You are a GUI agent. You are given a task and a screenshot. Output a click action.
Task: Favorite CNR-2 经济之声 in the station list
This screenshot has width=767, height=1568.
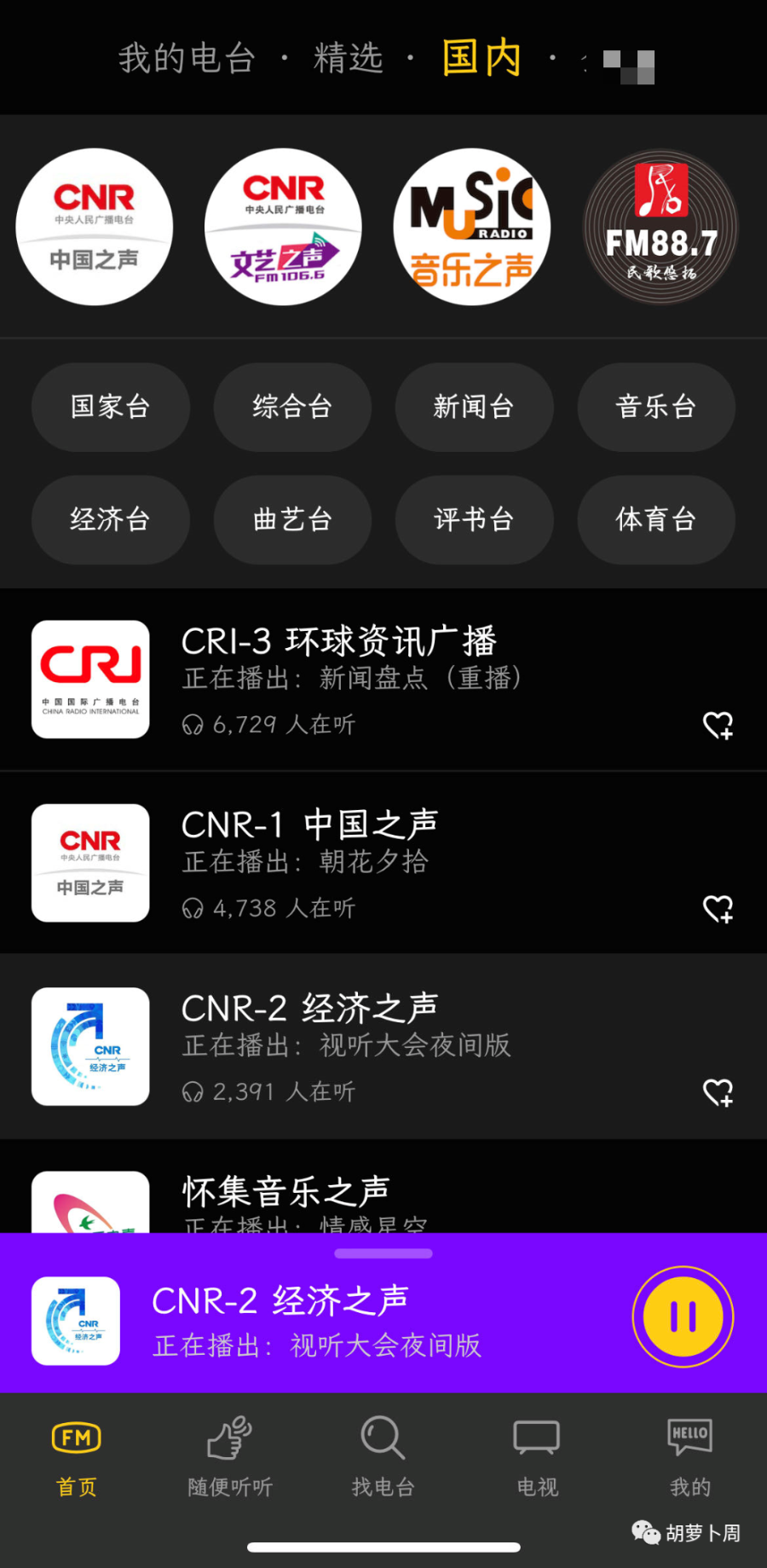[718, 1092]
